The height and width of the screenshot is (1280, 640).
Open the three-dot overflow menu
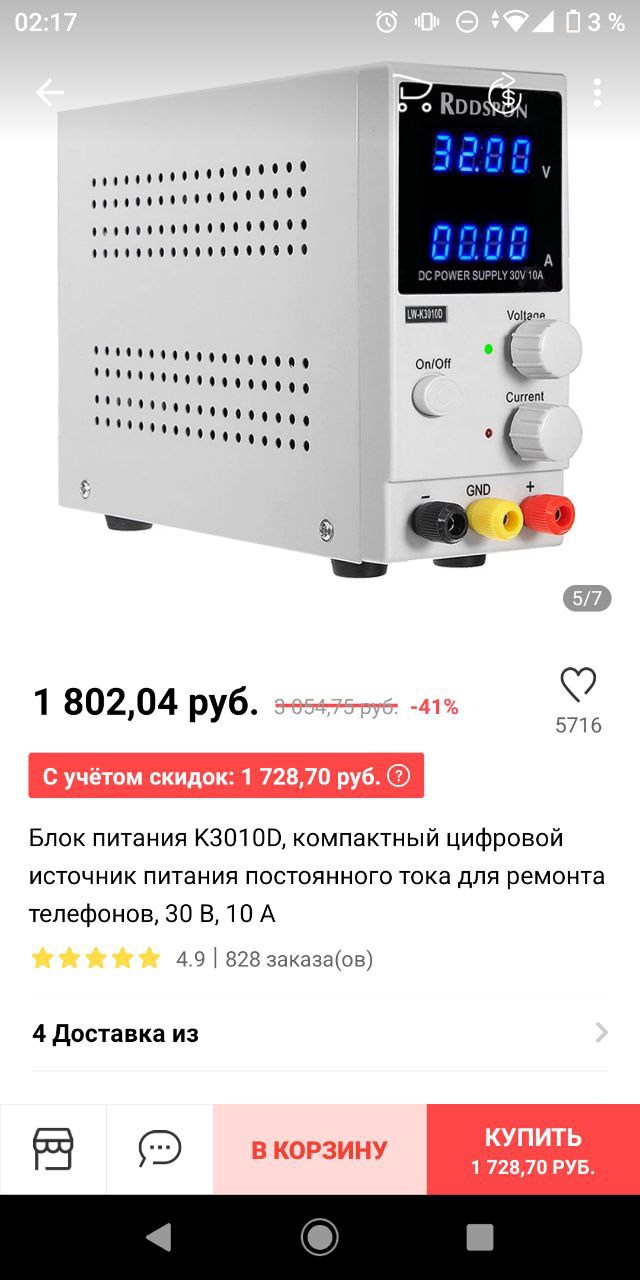(597, 93)
